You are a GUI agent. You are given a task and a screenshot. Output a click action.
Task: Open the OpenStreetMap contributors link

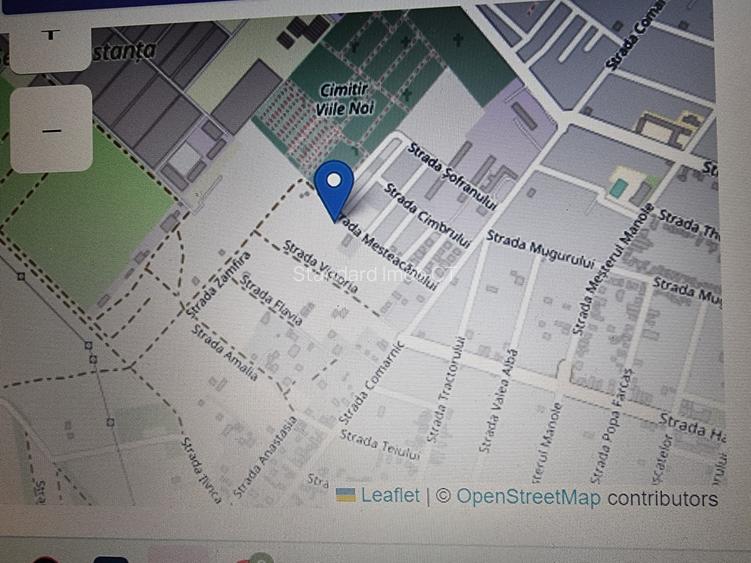529,498
